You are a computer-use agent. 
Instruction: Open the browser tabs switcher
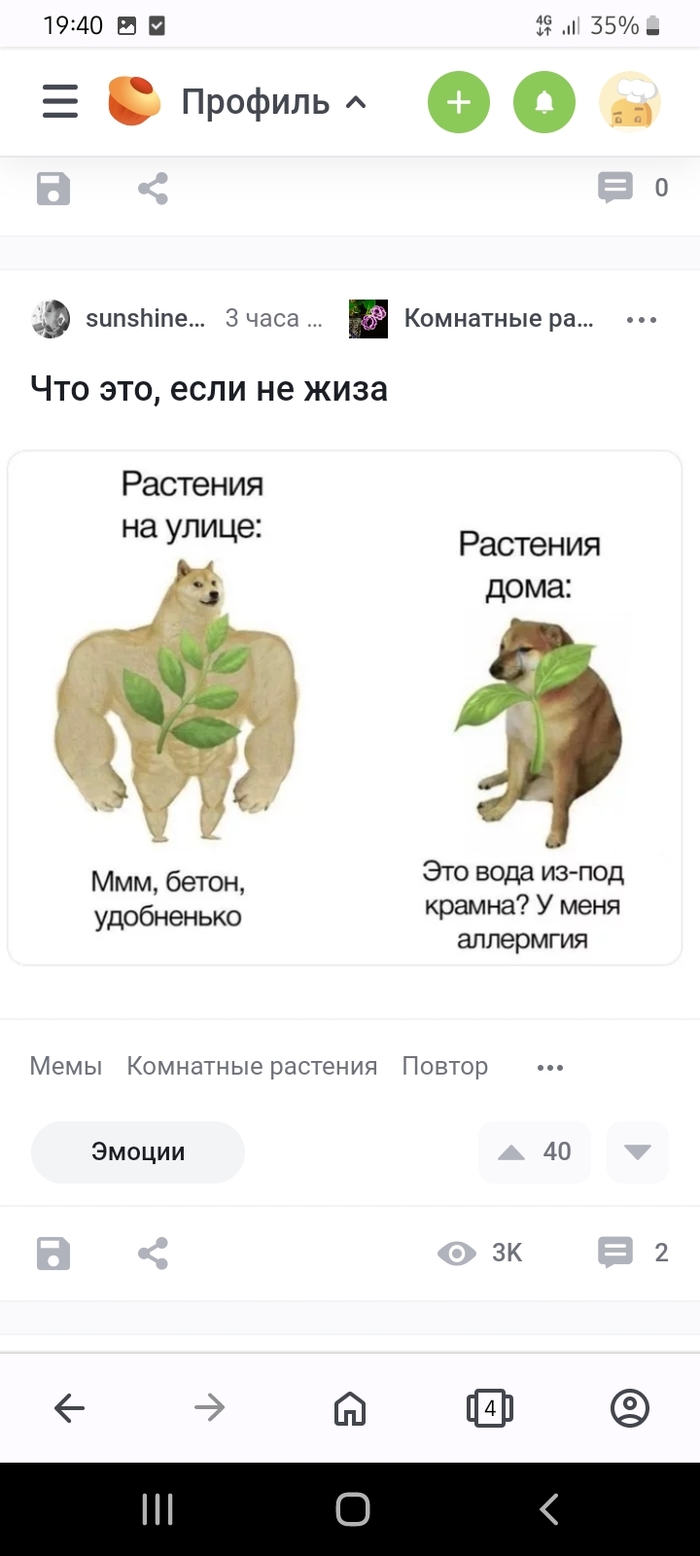pyautogui.click(x=489, y=1408)
